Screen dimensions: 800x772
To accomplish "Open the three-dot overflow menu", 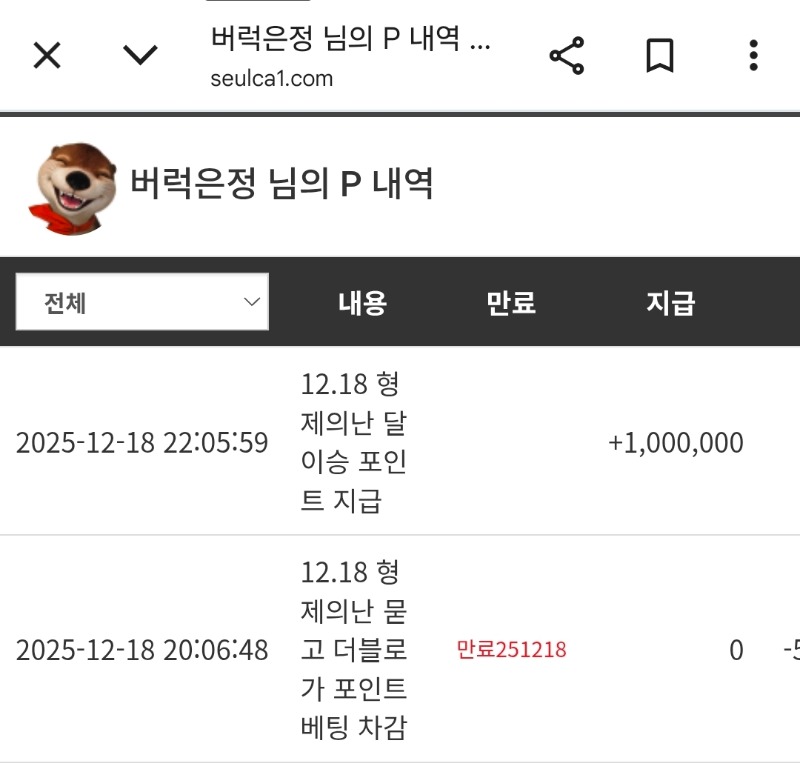I will coord(753,56).
